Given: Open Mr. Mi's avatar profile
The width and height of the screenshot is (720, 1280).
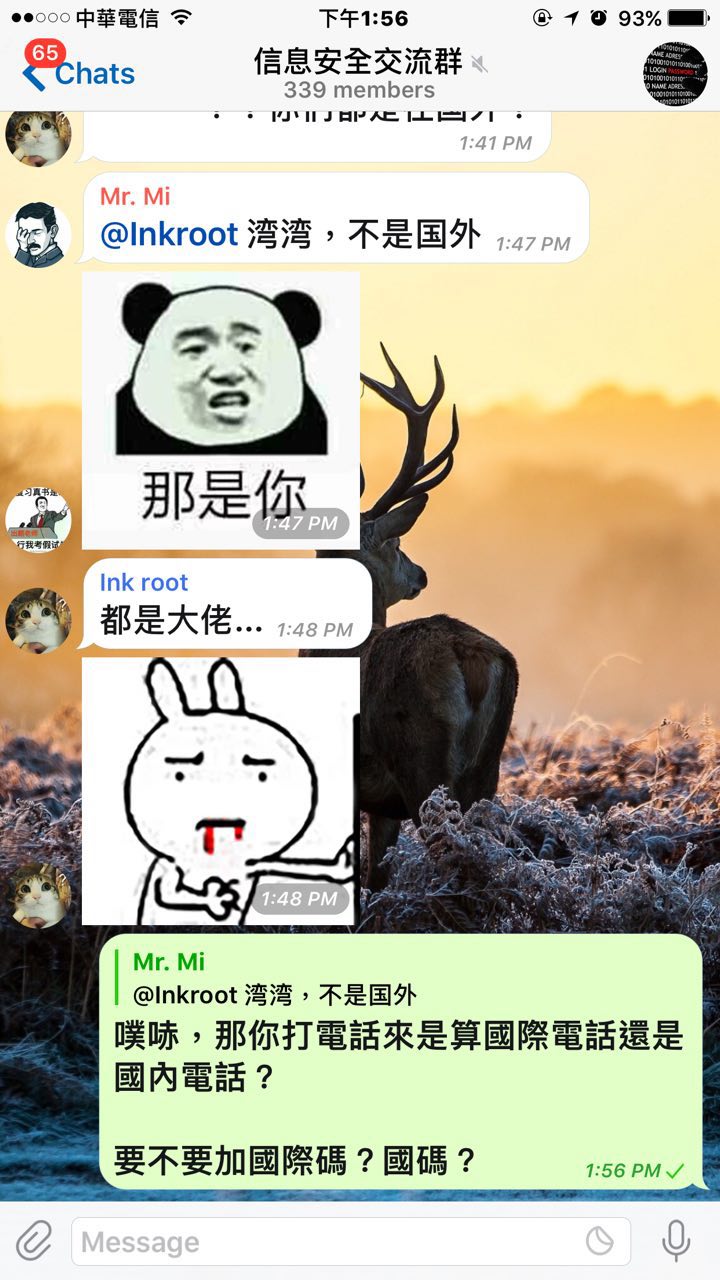Looking at the screenshot, I should coord(38,235).
